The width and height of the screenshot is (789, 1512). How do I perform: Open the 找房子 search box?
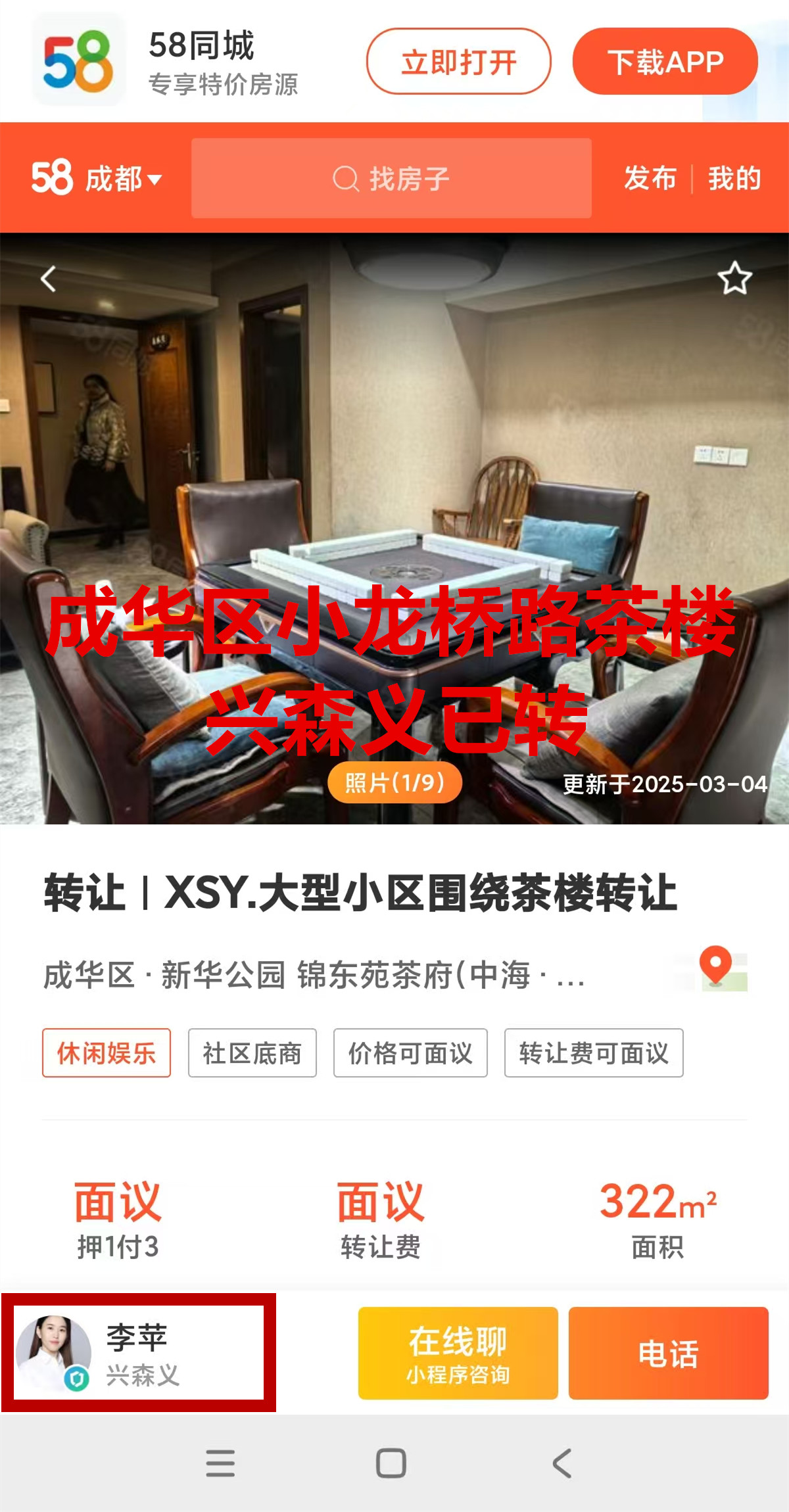click(x=391, y=178)
